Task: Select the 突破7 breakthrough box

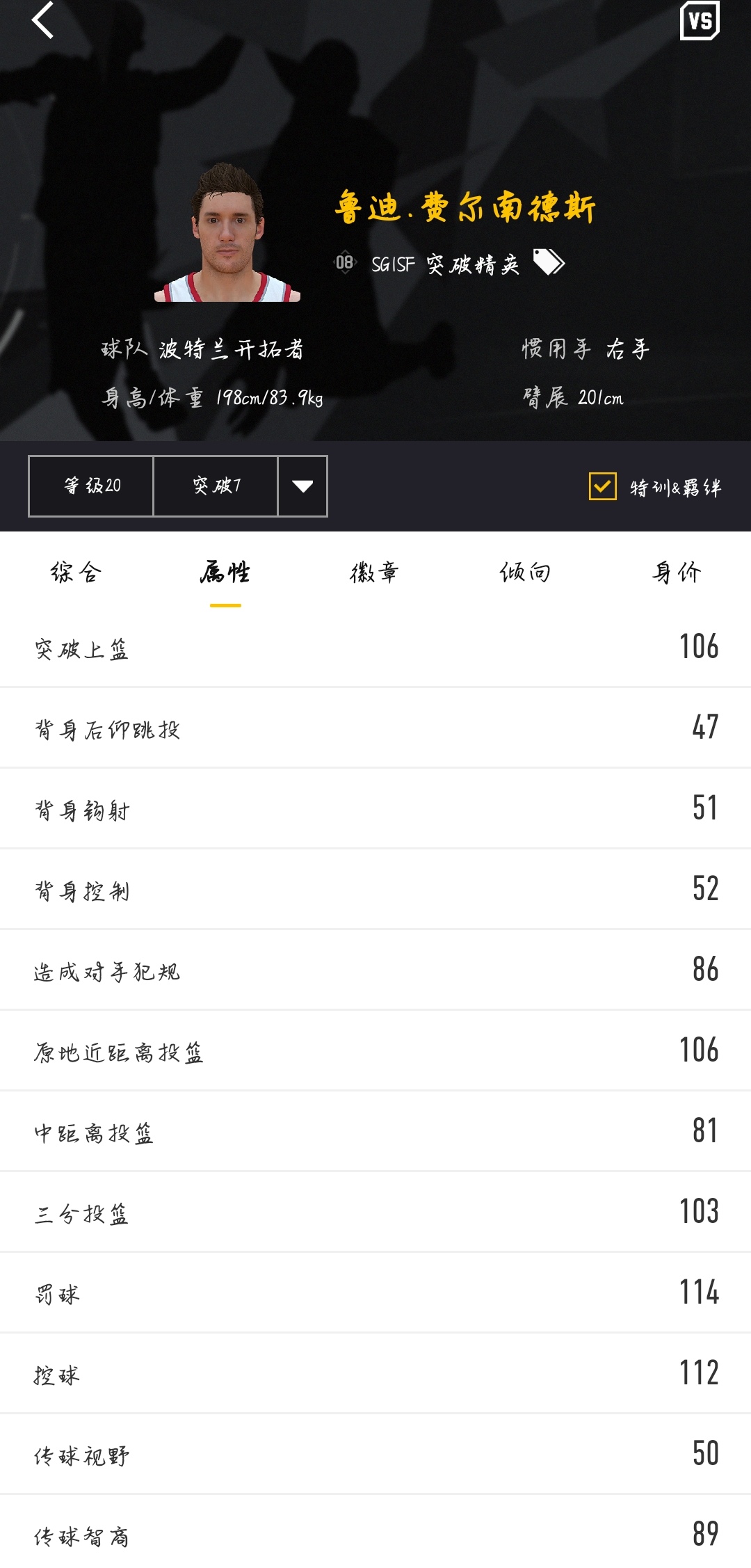Action: 216,486
